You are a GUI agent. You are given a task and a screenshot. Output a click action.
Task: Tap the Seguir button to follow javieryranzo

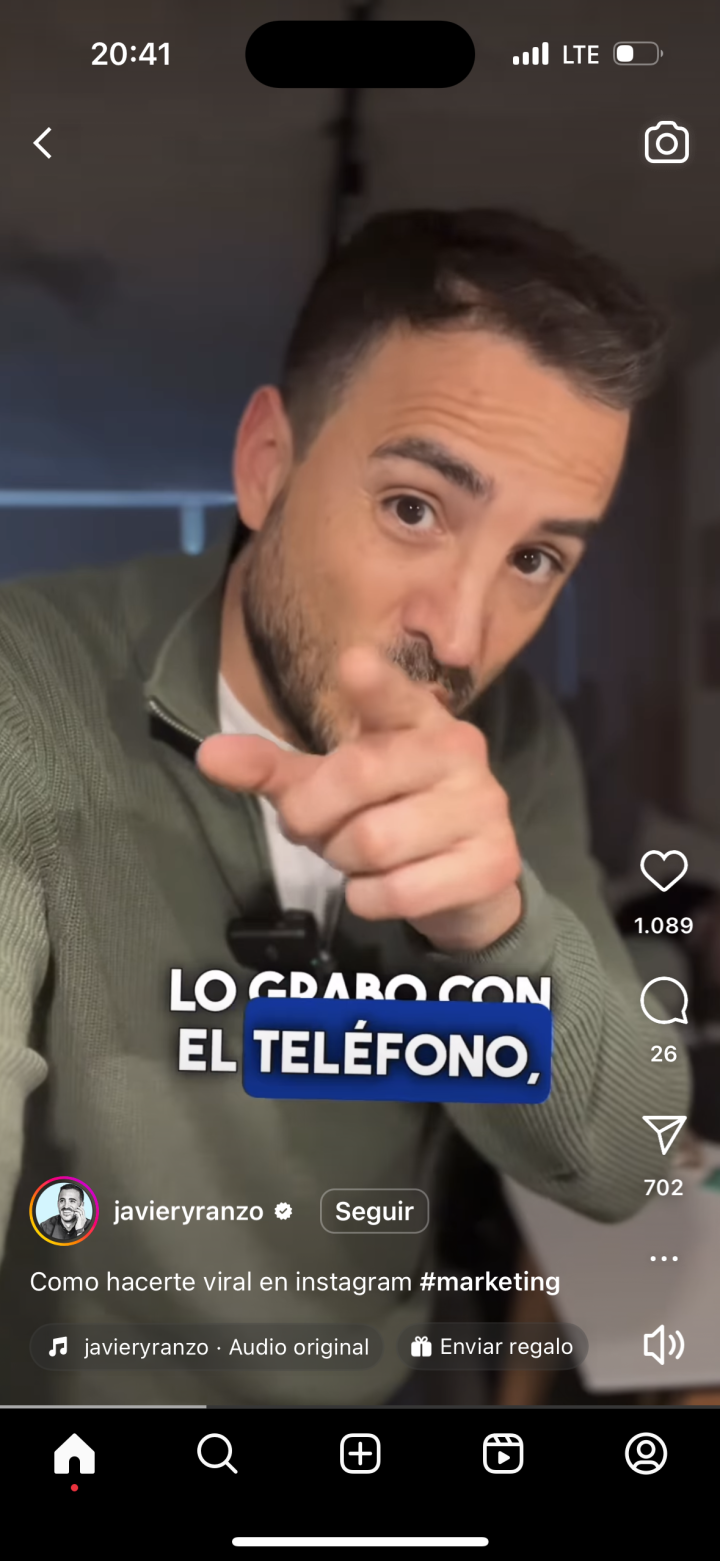click(374, 1211)
